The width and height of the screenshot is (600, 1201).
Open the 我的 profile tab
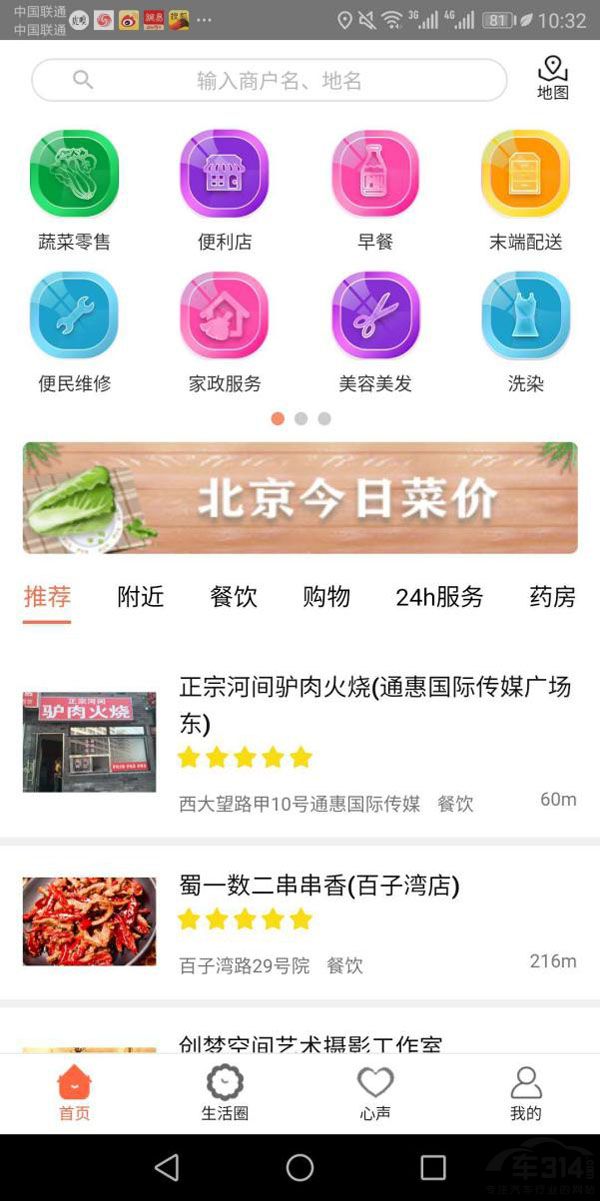click(x=525, y=1093)
